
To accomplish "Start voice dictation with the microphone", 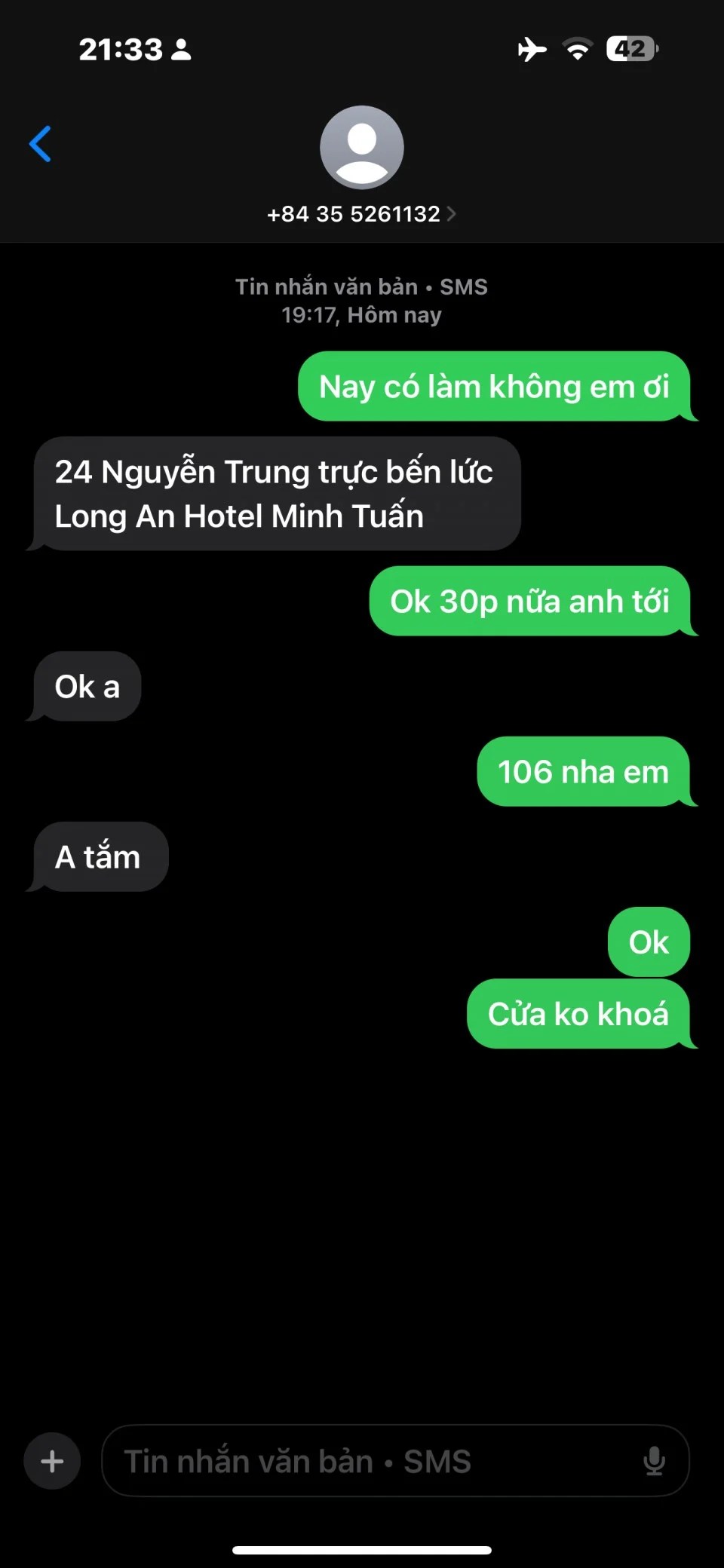I will tap(654, 1461).
